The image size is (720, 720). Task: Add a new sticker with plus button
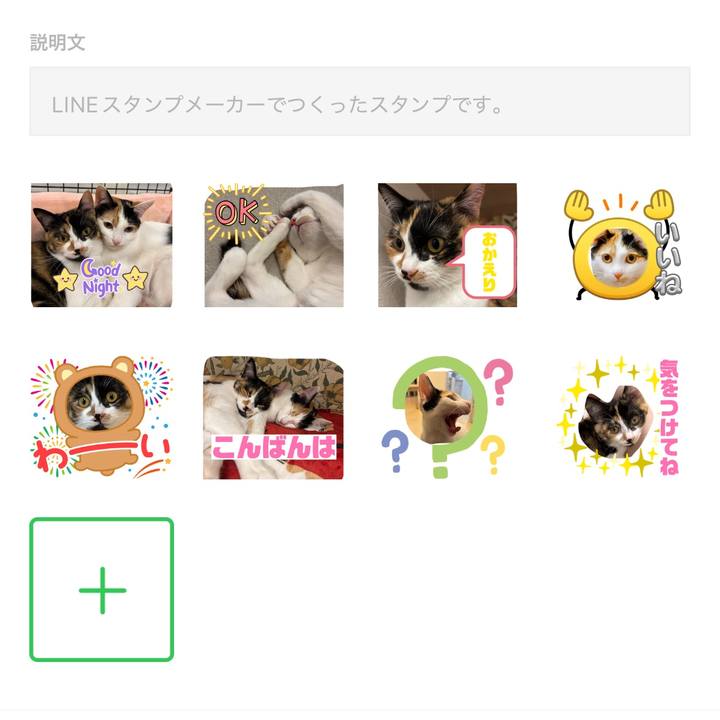[x=102, y=590]
